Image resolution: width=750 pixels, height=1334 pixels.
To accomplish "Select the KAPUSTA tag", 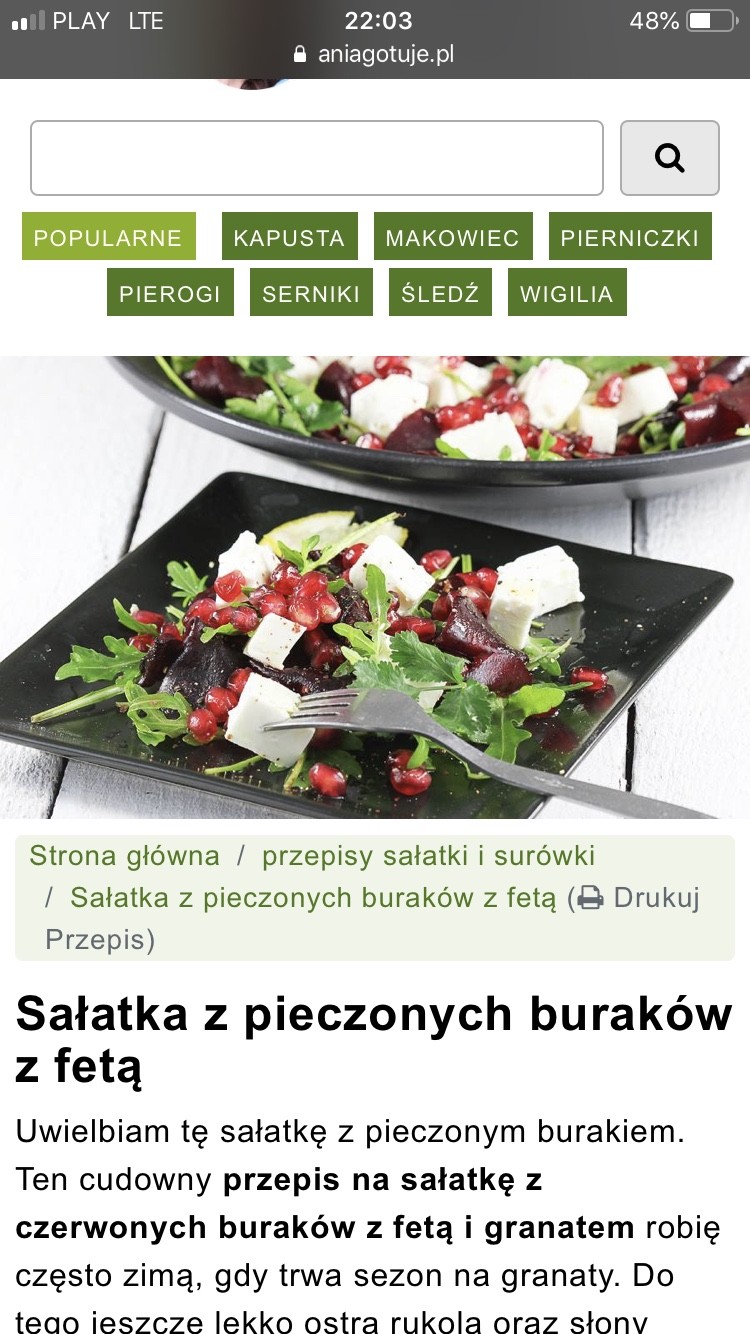I will pyautogui.click(x=289, y=237).
